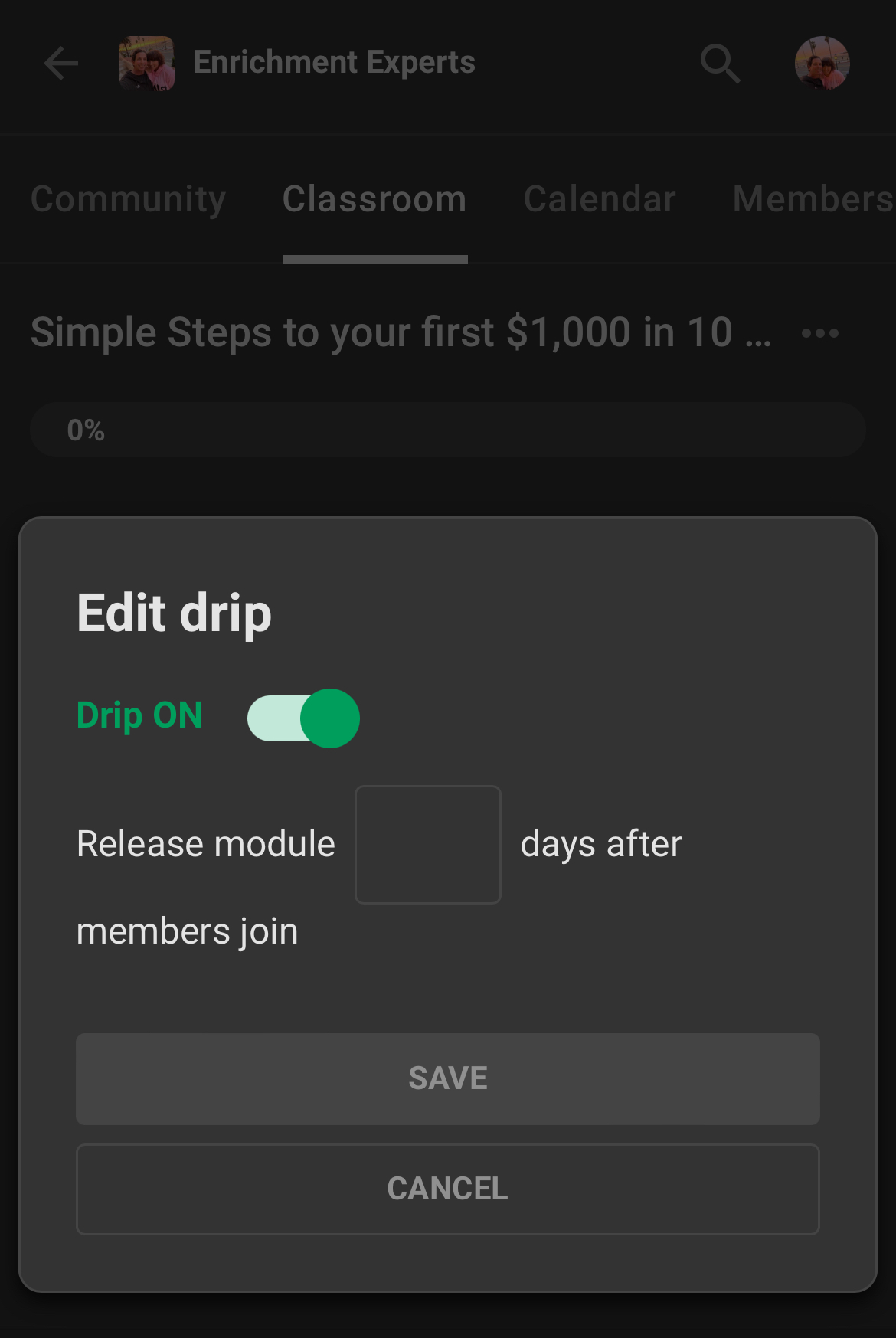Click the back arrow to leave Classroom

click(60, 64)
